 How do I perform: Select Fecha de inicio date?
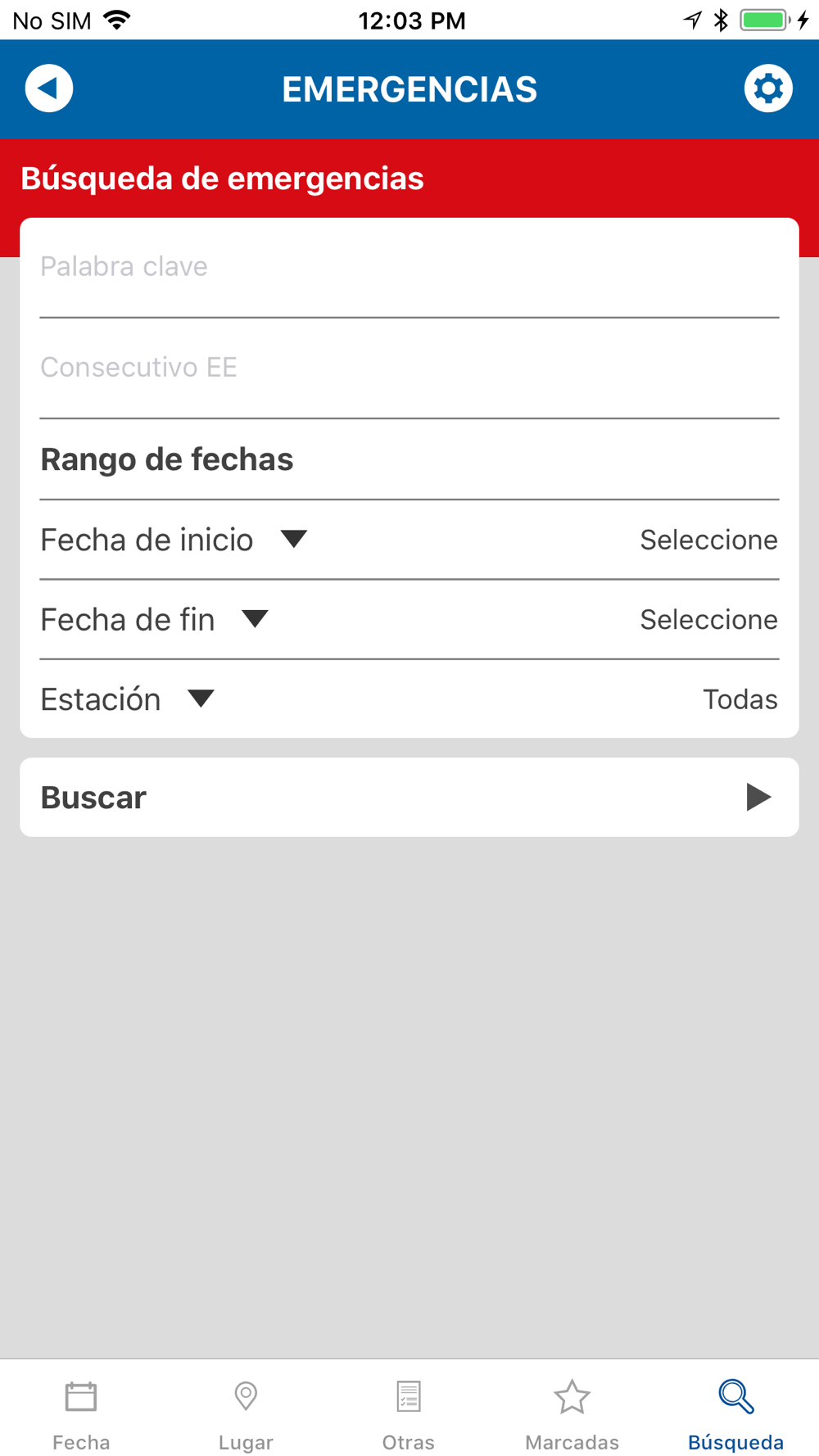click(x=409, y=540)
